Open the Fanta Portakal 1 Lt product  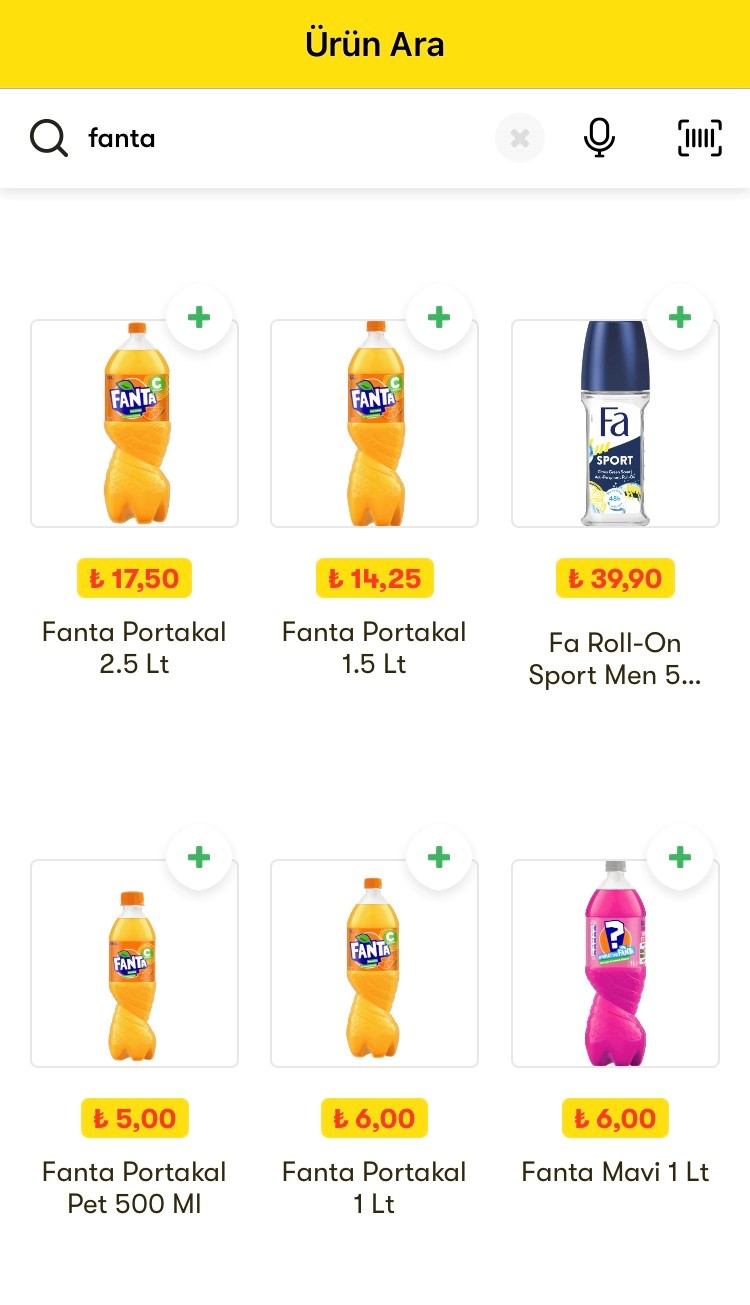(x=375, y=964)
